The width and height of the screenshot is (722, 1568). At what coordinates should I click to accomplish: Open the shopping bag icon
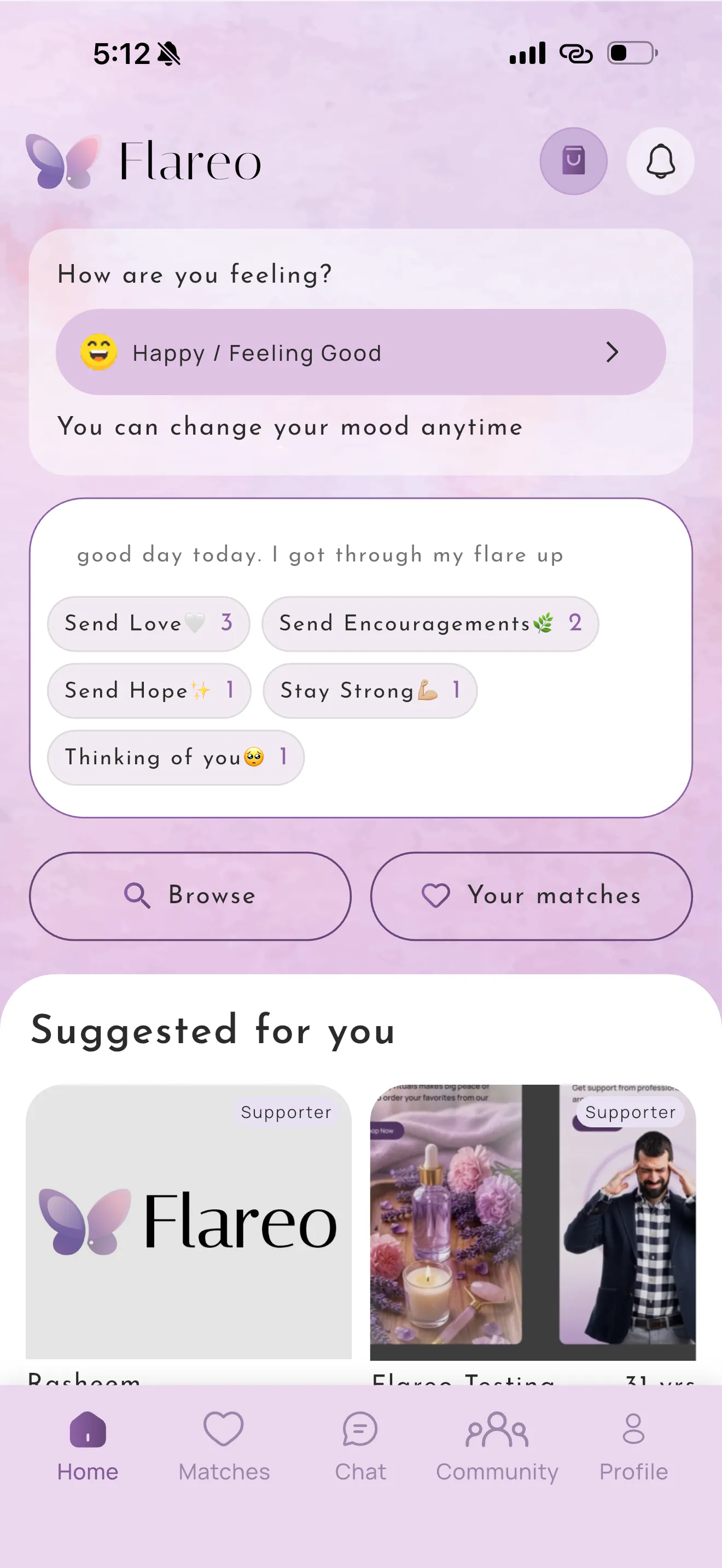(x=573, y=161)
